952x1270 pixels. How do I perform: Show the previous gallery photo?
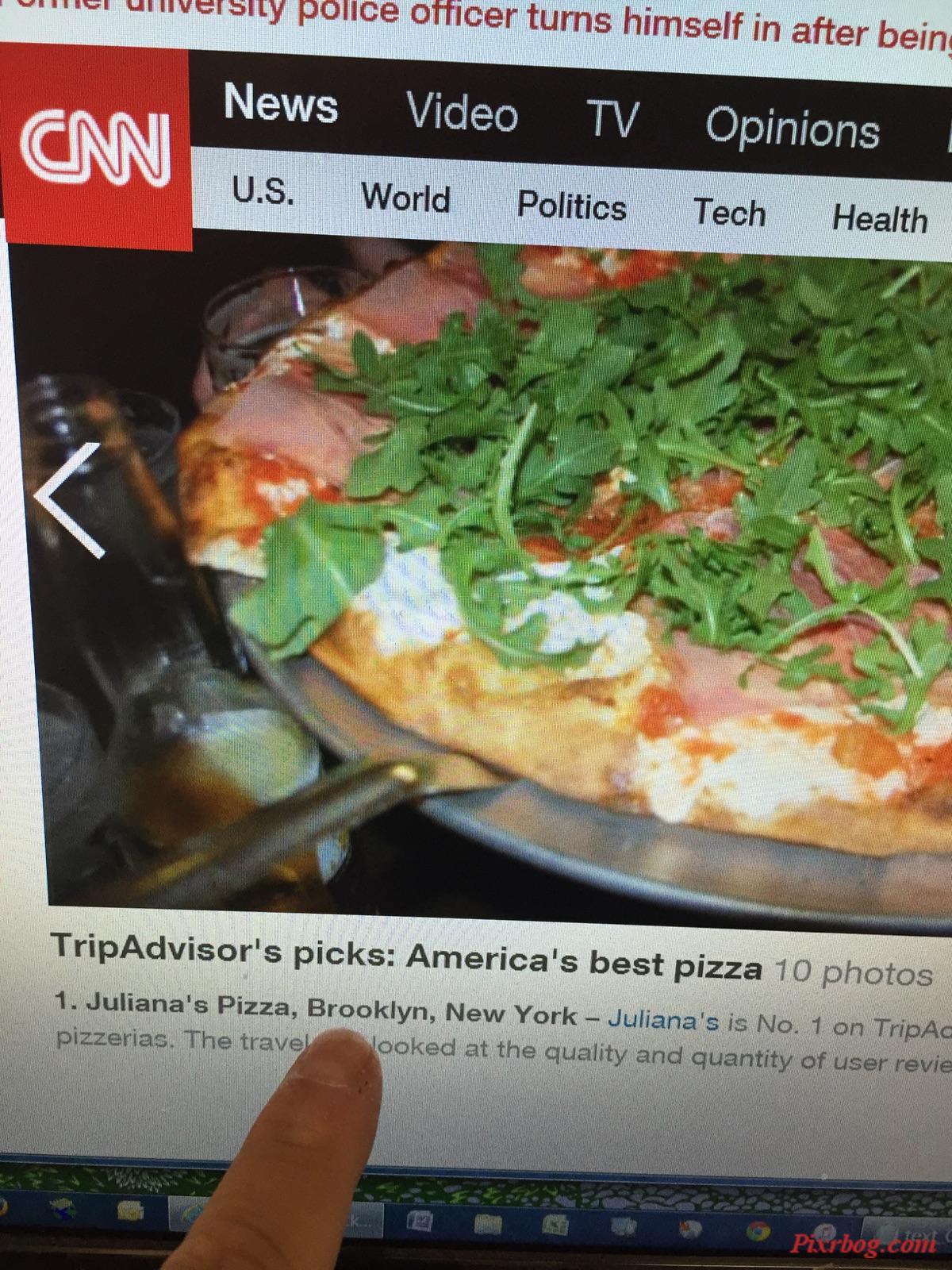point(70,500)
